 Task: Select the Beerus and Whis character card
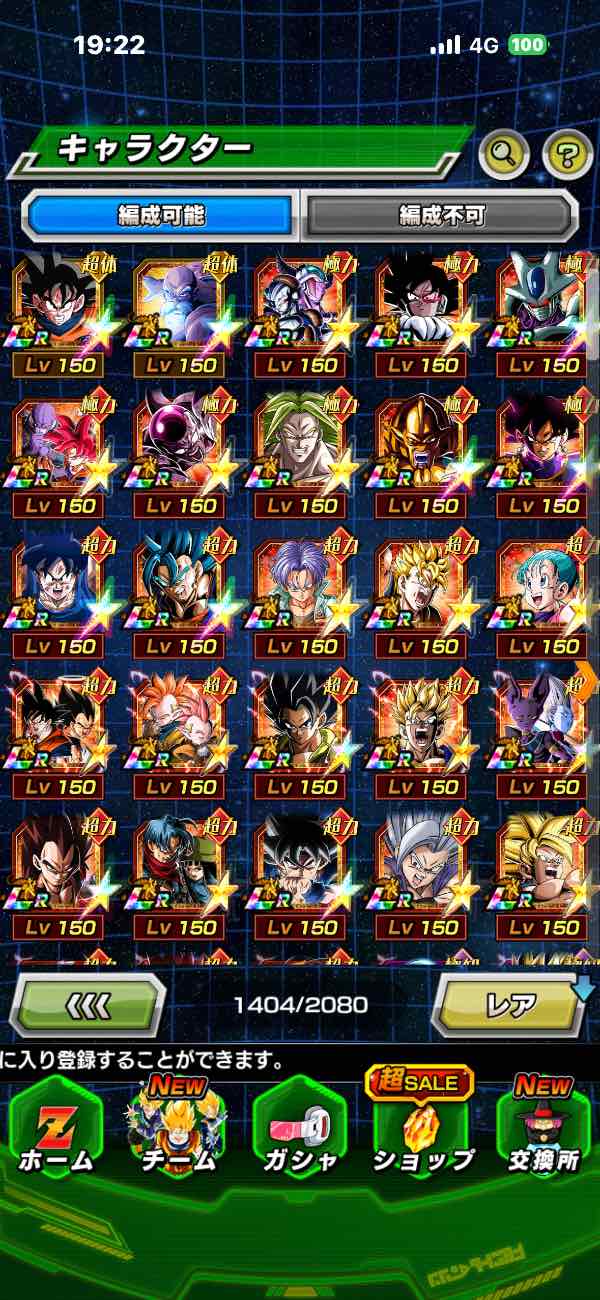point(543,725)
